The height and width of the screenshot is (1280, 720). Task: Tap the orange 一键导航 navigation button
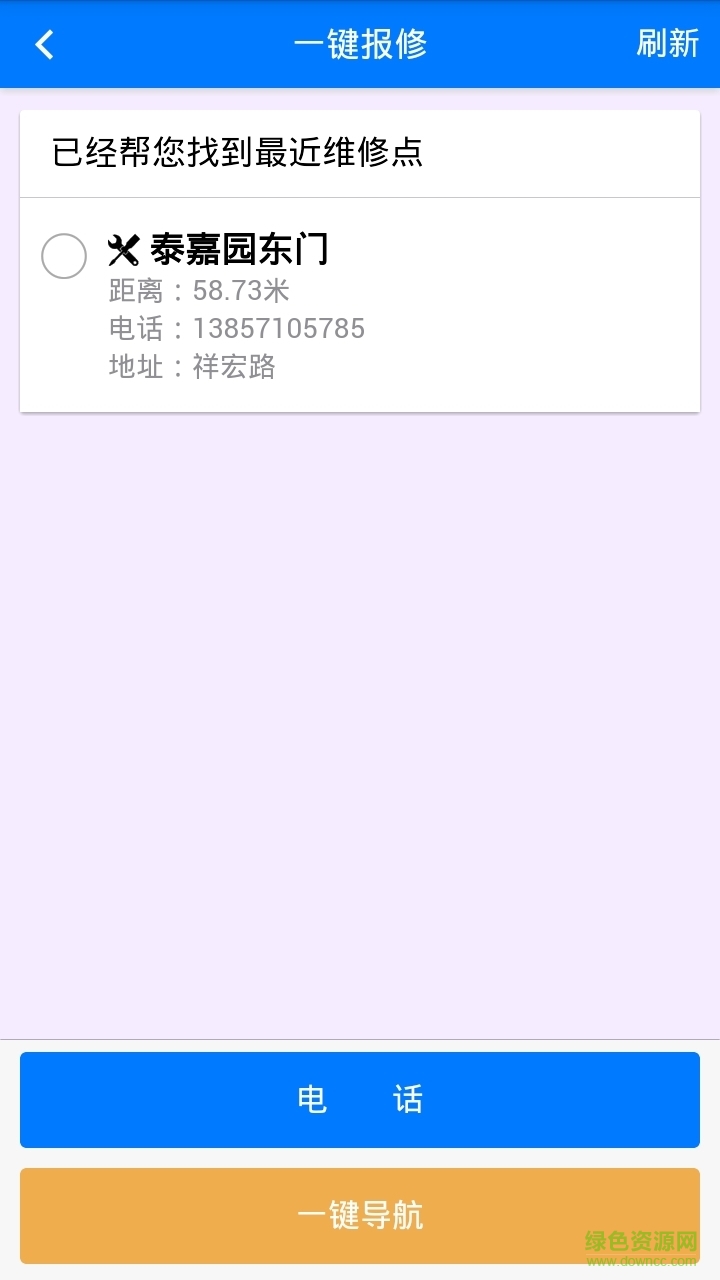click(x=360, y=1216)
